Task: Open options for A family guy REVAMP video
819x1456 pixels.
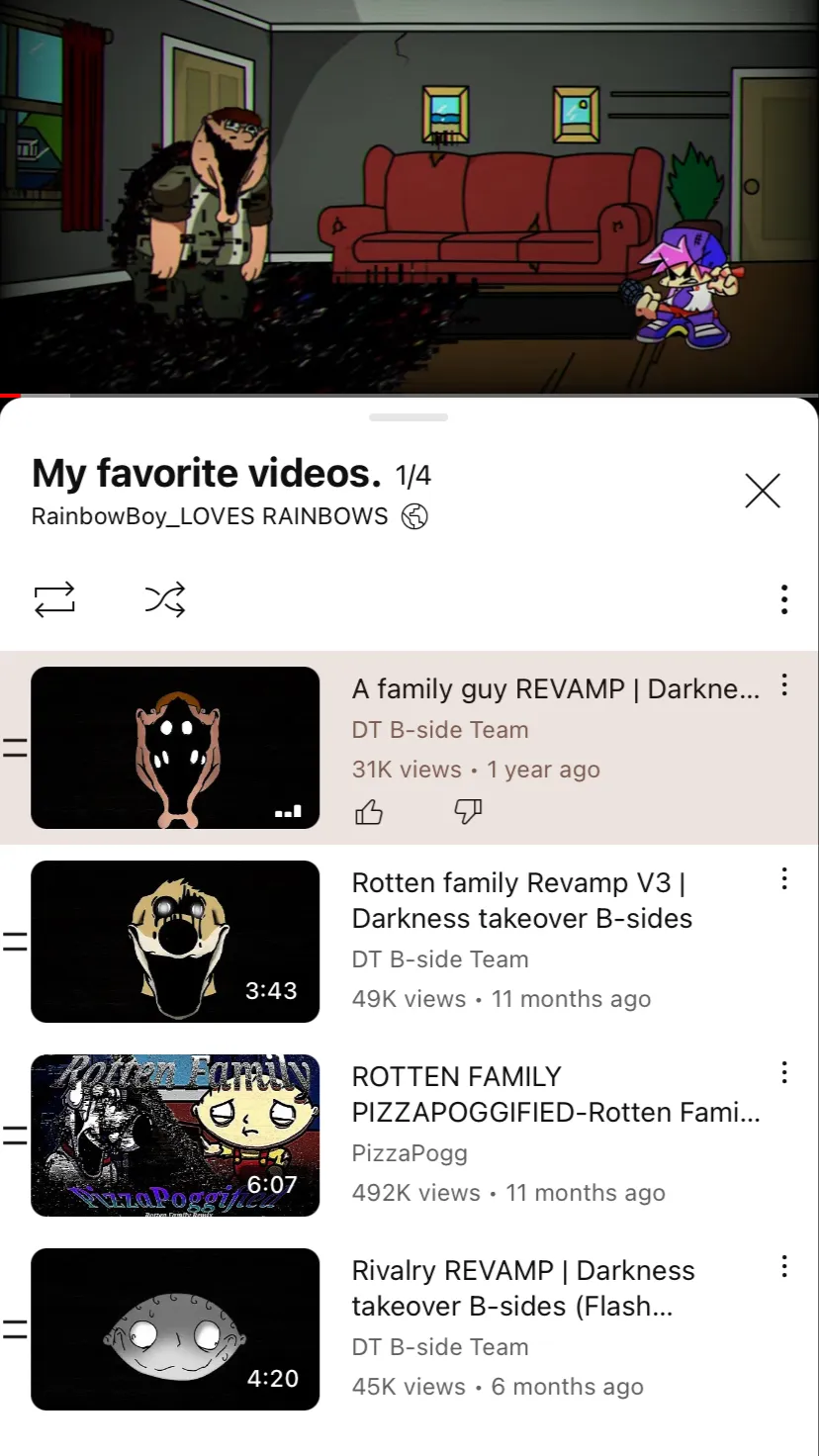Action: (783, 684)
